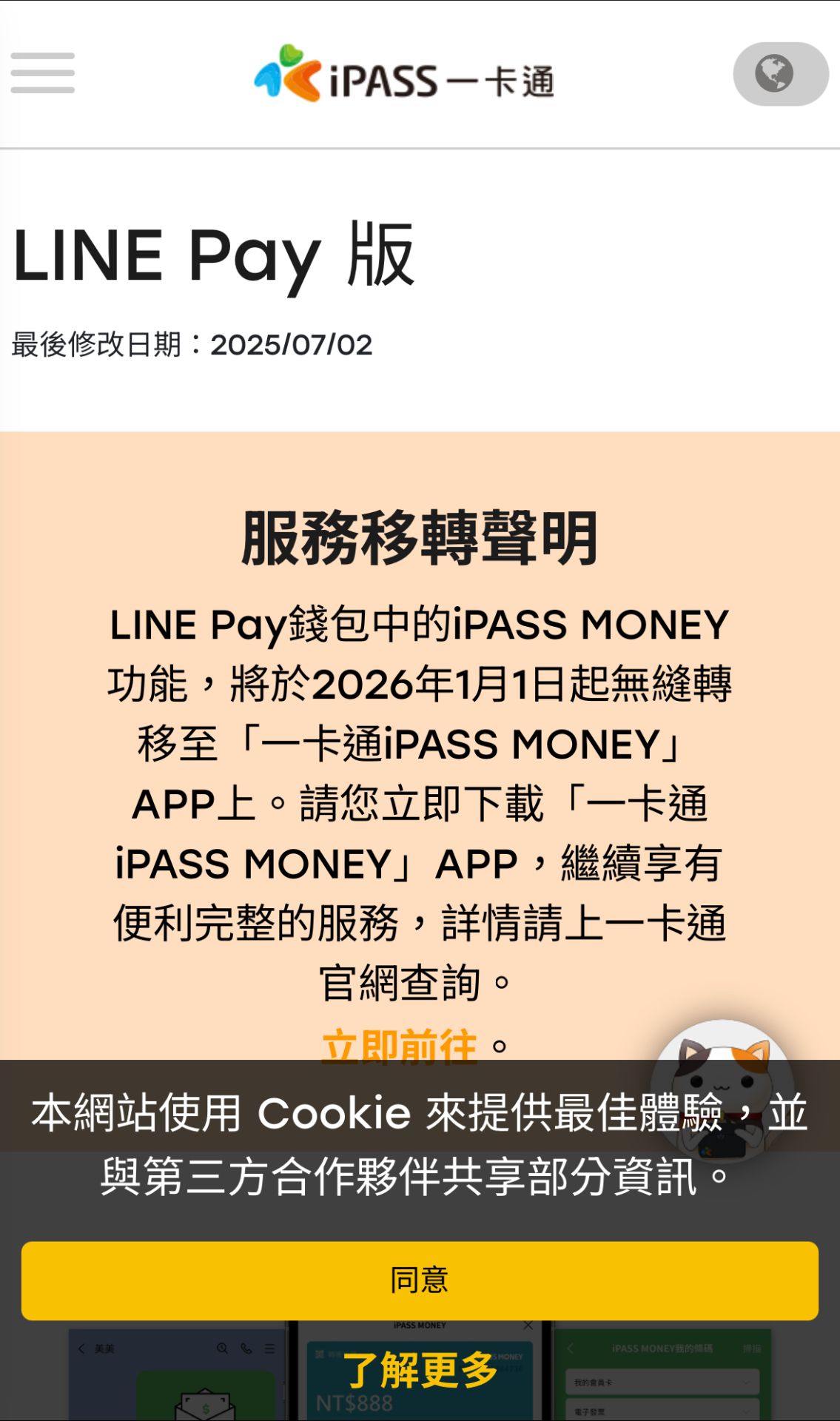Agree to cookies with 同意
Viewport: 840px width, 1421px height.
tap(420, 1280)
